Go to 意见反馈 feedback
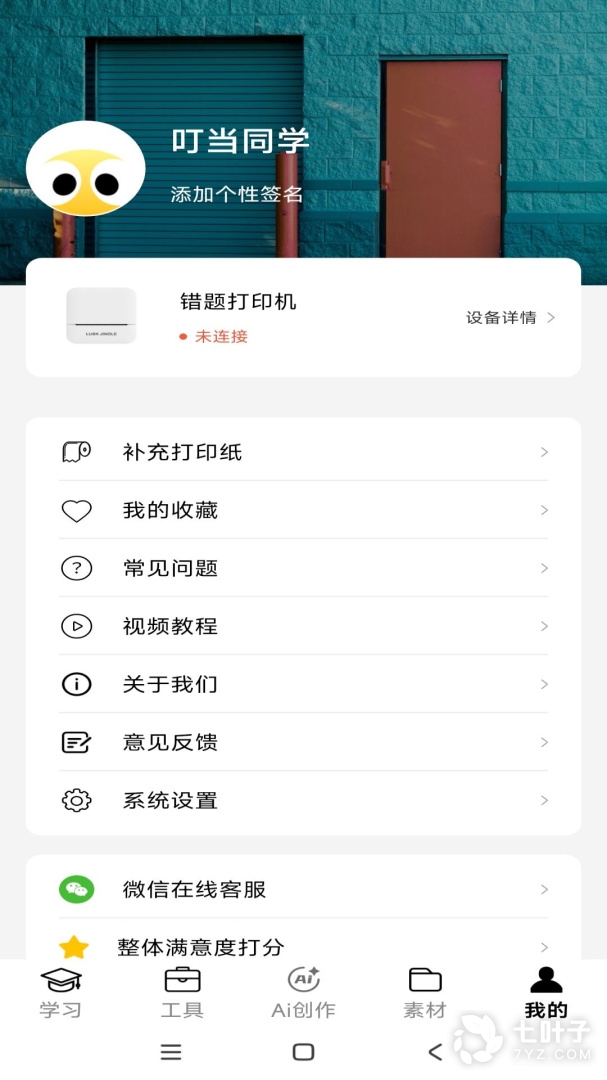Image resolution: width=607 pixels, height=1080 pixels. pos(303,742)
